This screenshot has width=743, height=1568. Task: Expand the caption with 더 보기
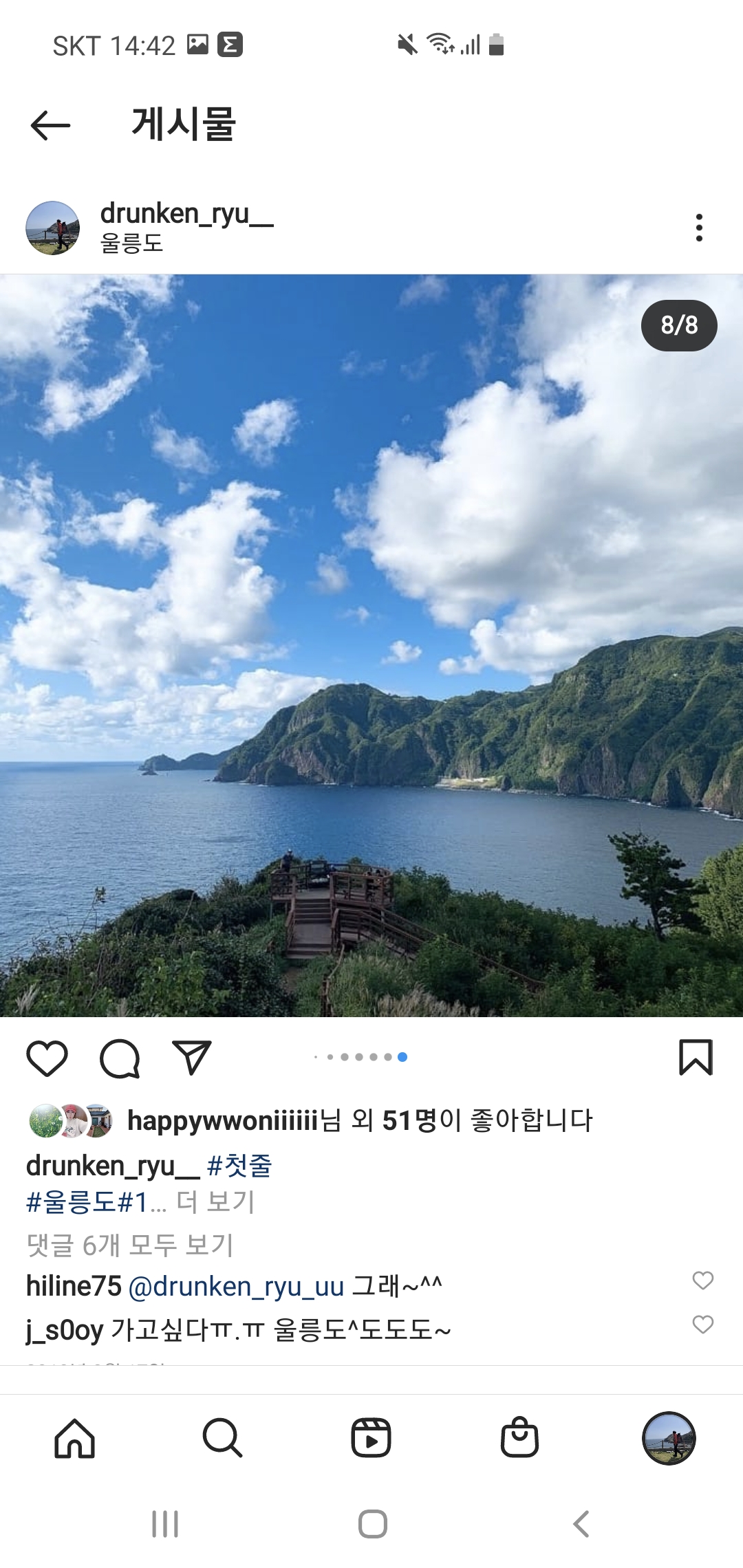(x=216, y=1201)
